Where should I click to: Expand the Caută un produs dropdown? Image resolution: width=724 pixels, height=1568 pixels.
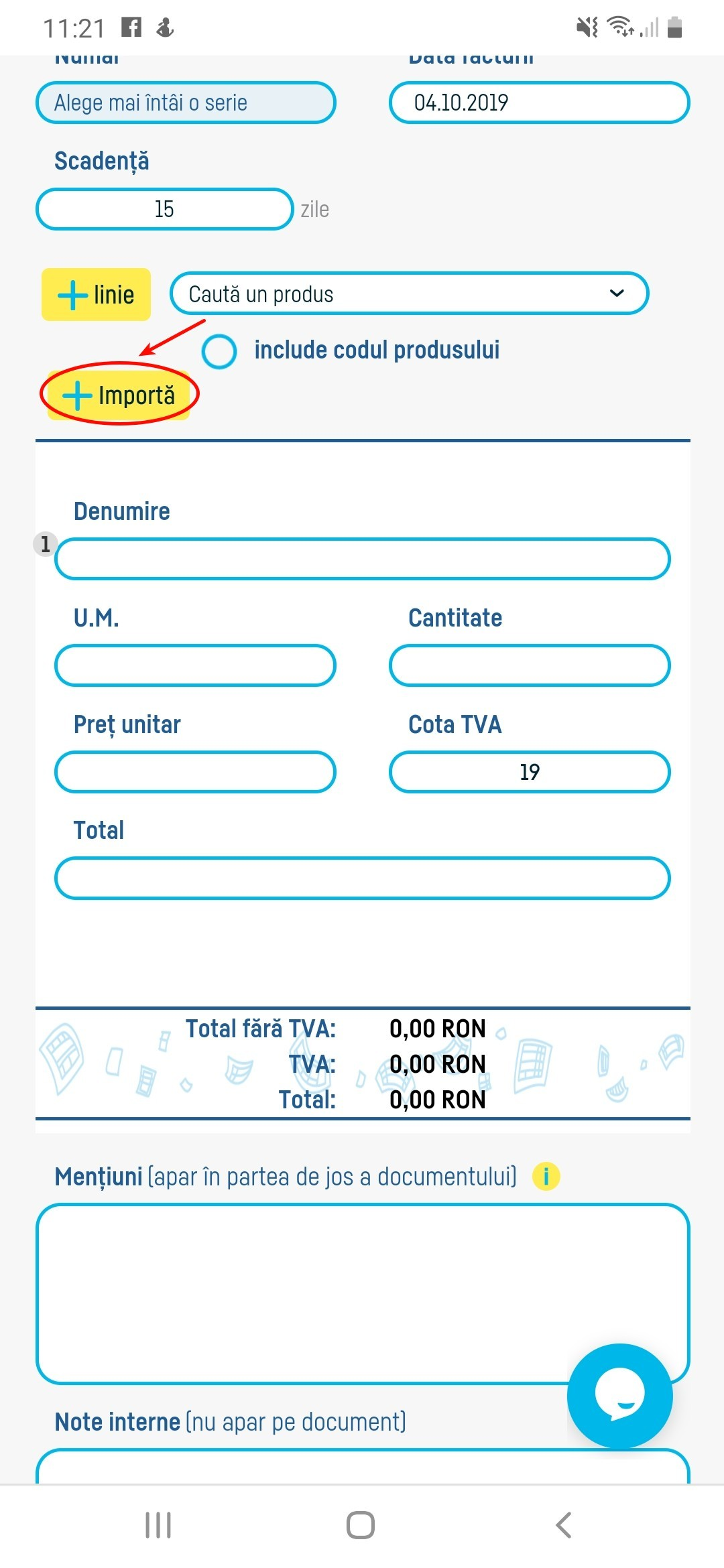(409, 293)
